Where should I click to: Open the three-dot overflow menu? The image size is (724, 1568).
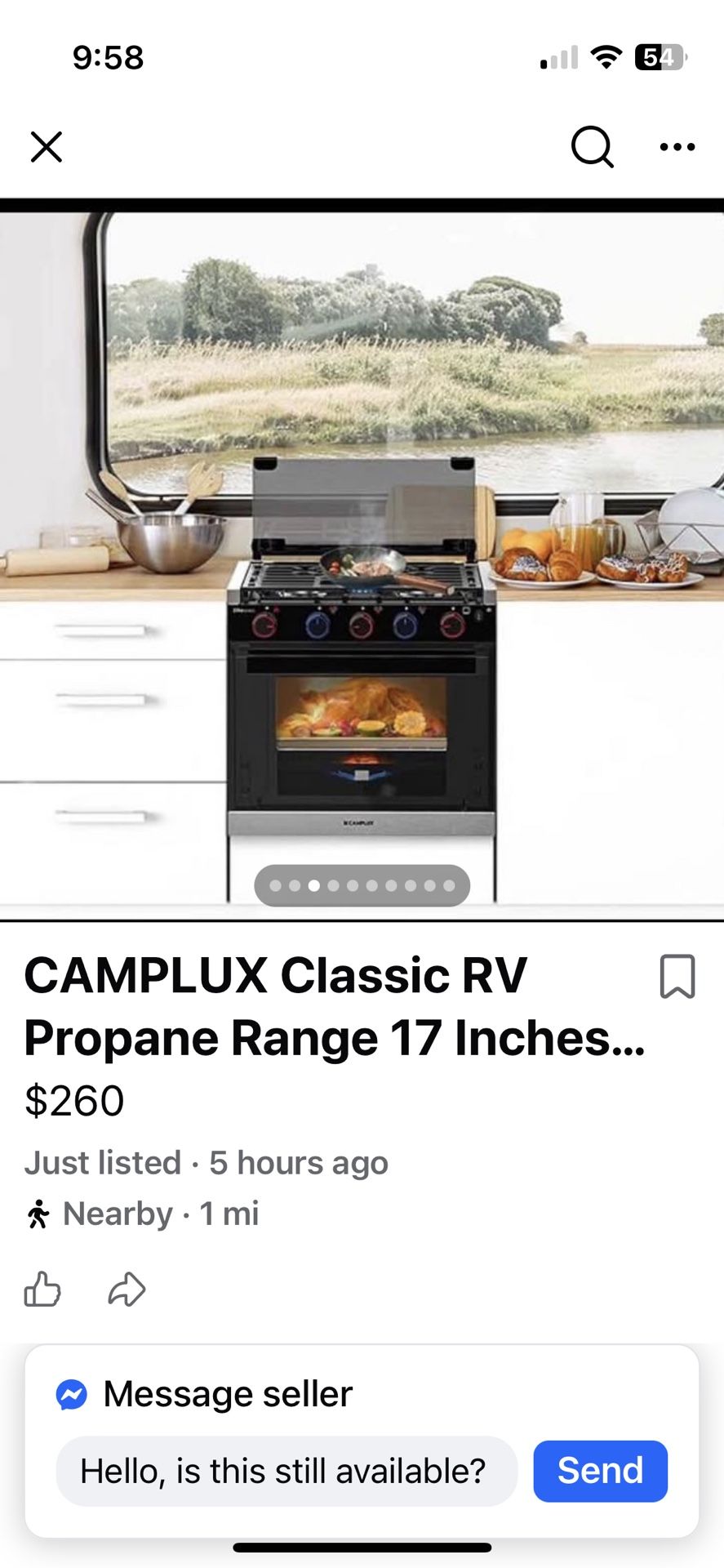[x=677, y=147]
